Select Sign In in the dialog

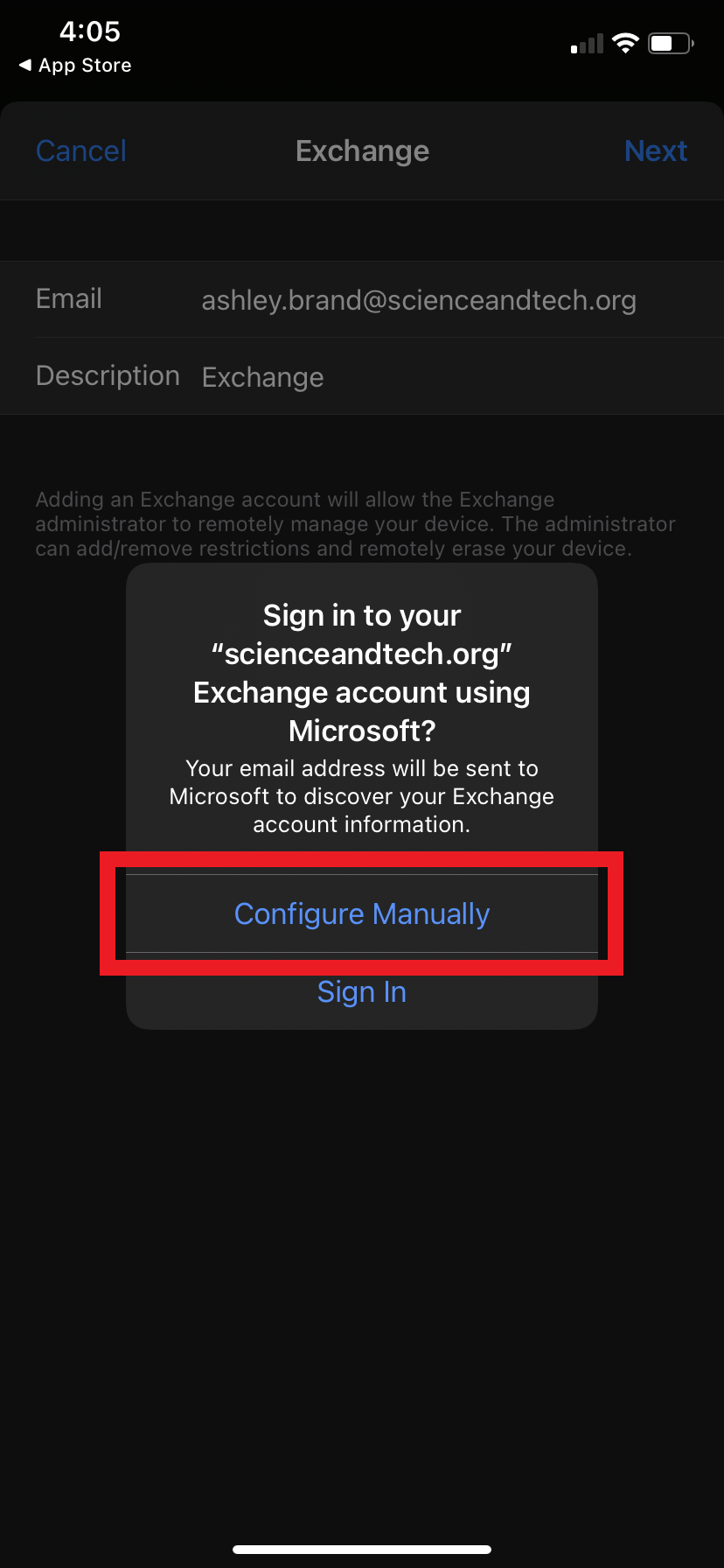[x=362, y=991]
